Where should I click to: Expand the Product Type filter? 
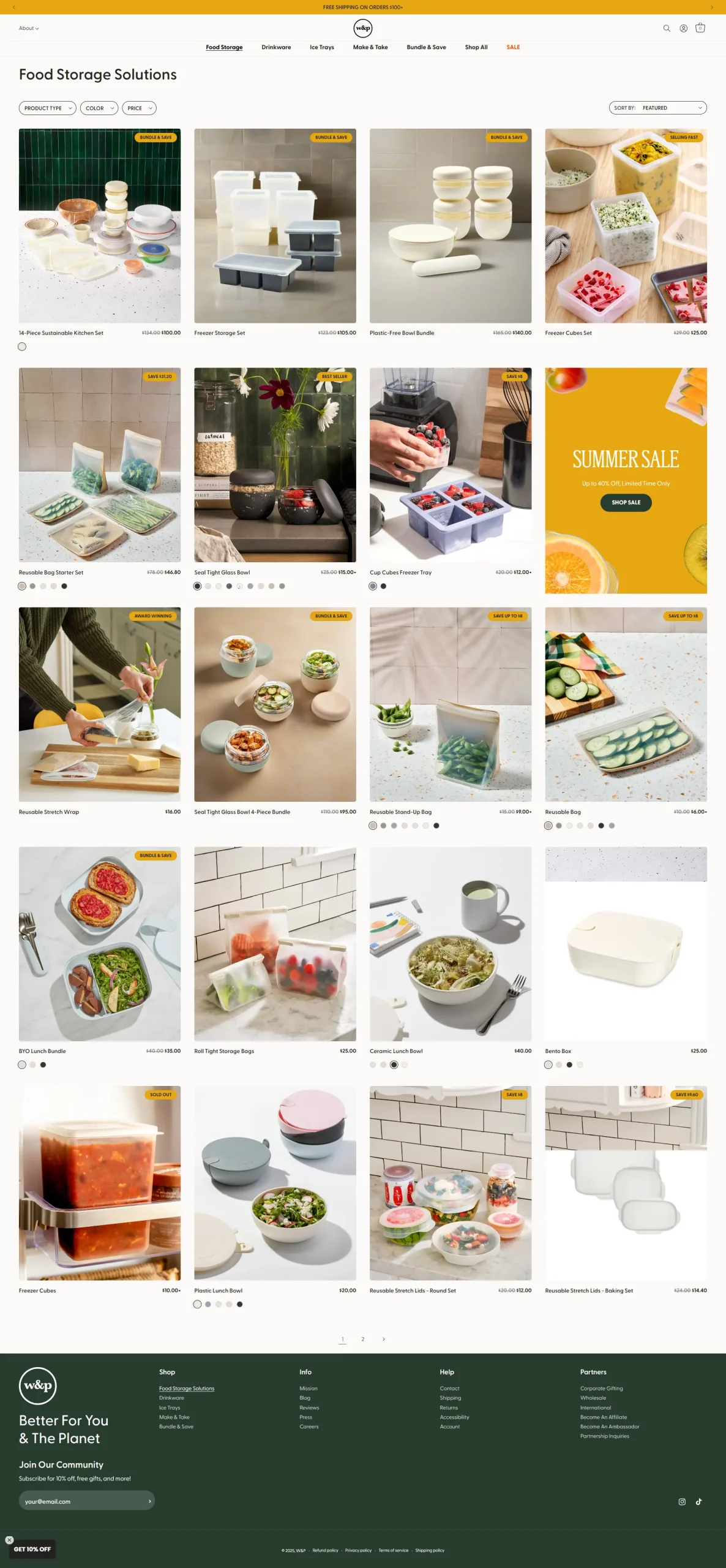tap(47, 108)
